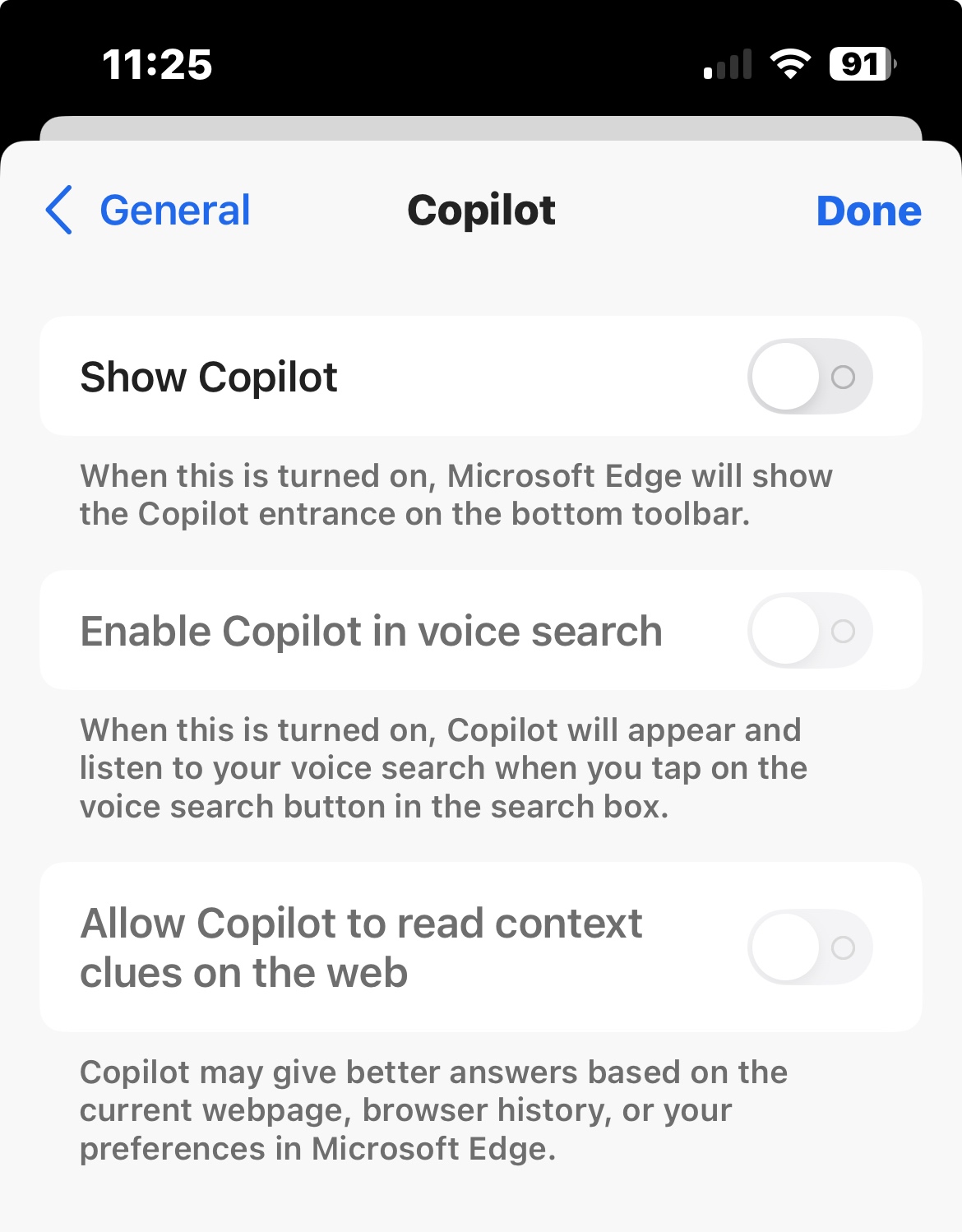Tap the battery indicator showing 91
Viewport: 962px width, 1232px height.
coord(860,64)
